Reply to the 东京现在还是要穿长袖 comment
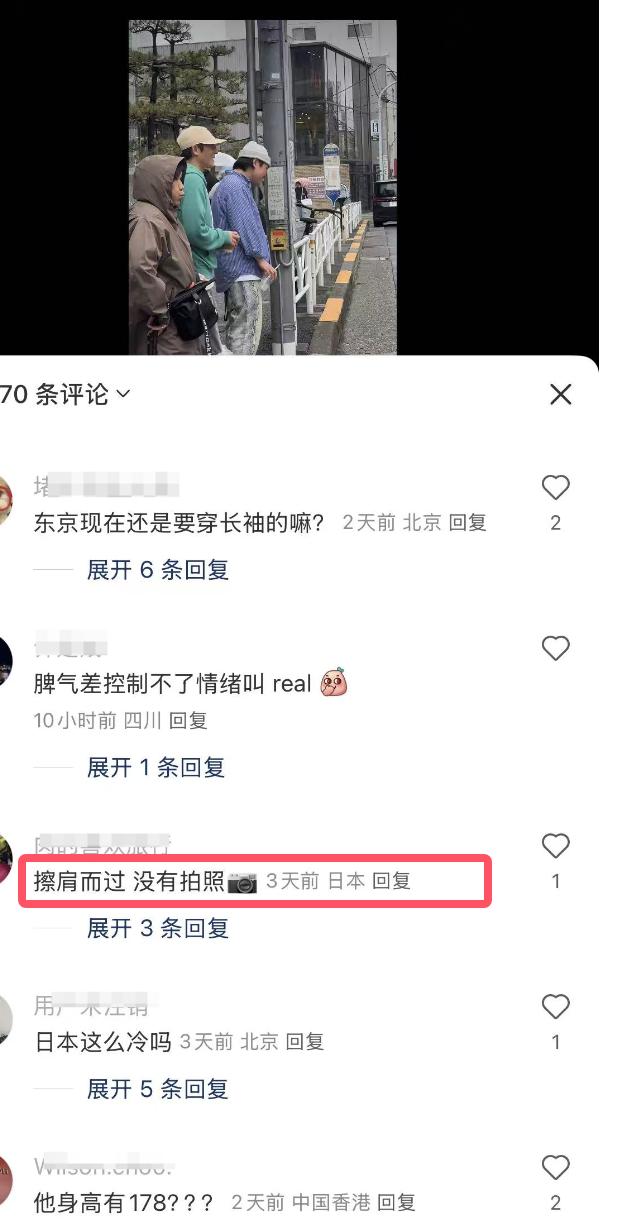This screenshot has height=1232, width=618. (x=467, y=522)
